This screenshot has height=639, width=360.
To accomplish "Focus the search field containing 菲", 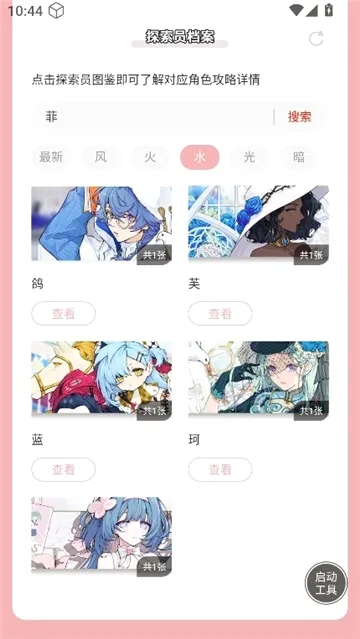I will 153,117.
